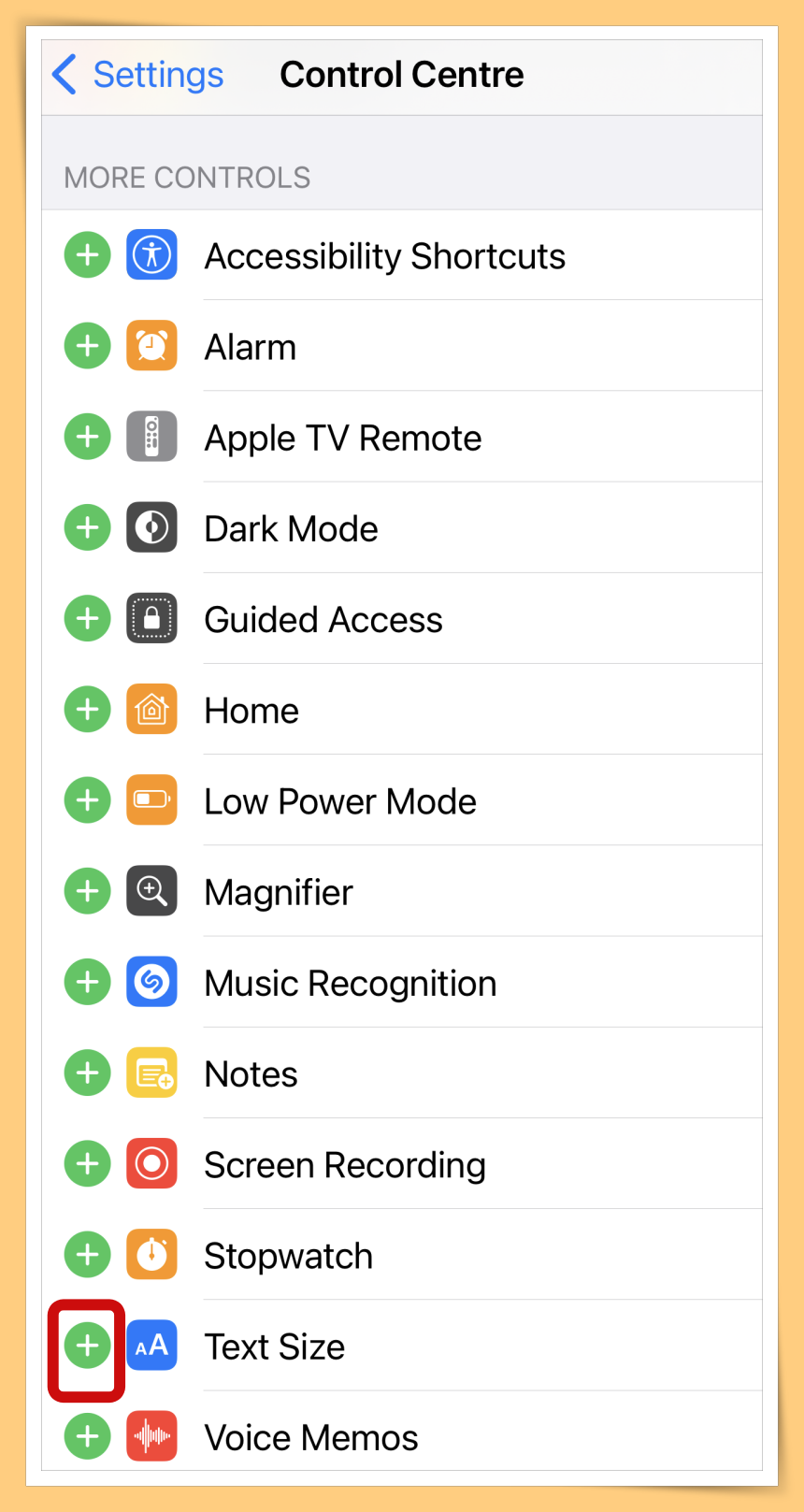
Task: Add the Music Recognition control
Action: coord(88,982)
